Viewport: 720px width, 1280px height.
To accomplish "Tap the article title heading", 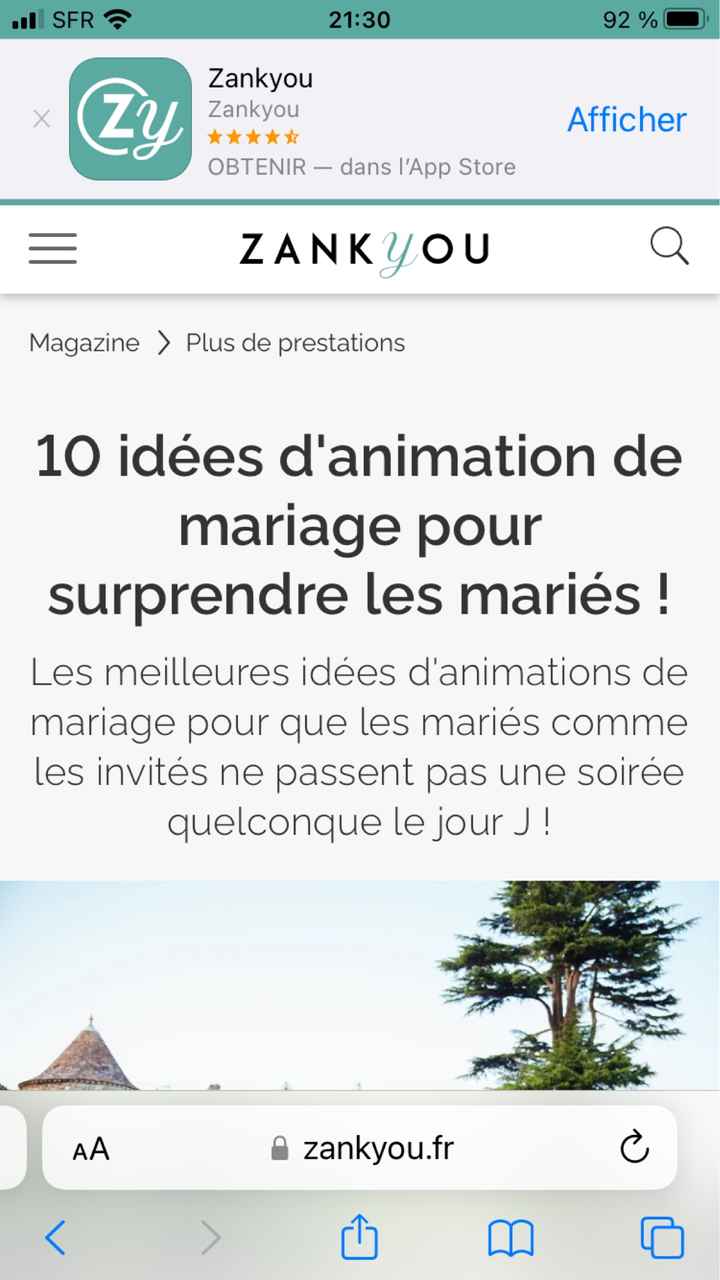I will click(x=359, y=524).
